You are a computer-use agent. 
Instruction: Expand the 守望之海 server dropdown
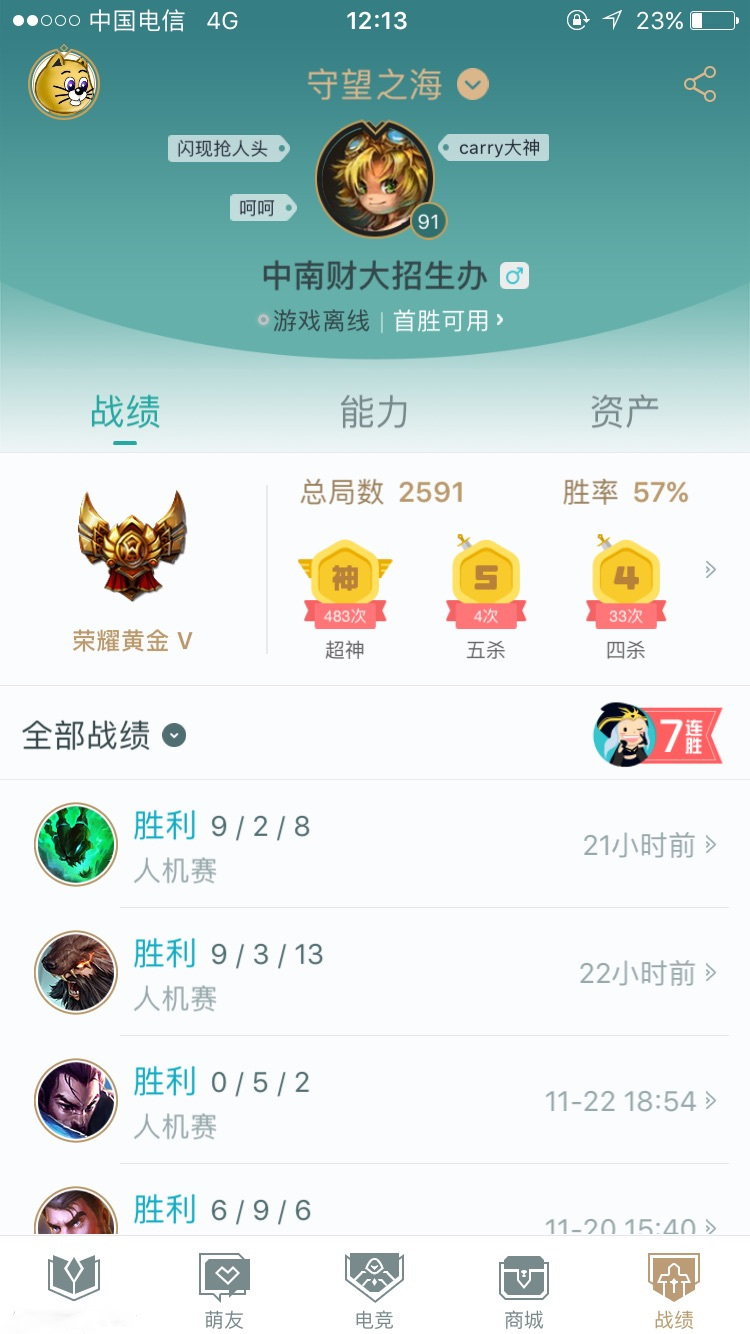pos(471,85)
